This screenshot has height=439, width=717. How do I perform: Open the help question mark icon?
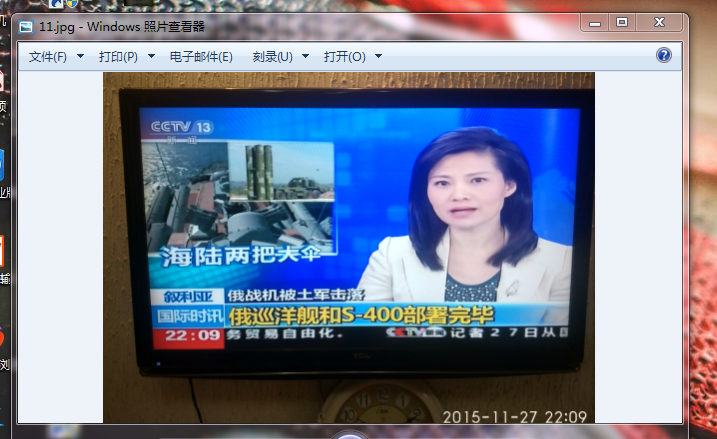[x=664, y=56]
